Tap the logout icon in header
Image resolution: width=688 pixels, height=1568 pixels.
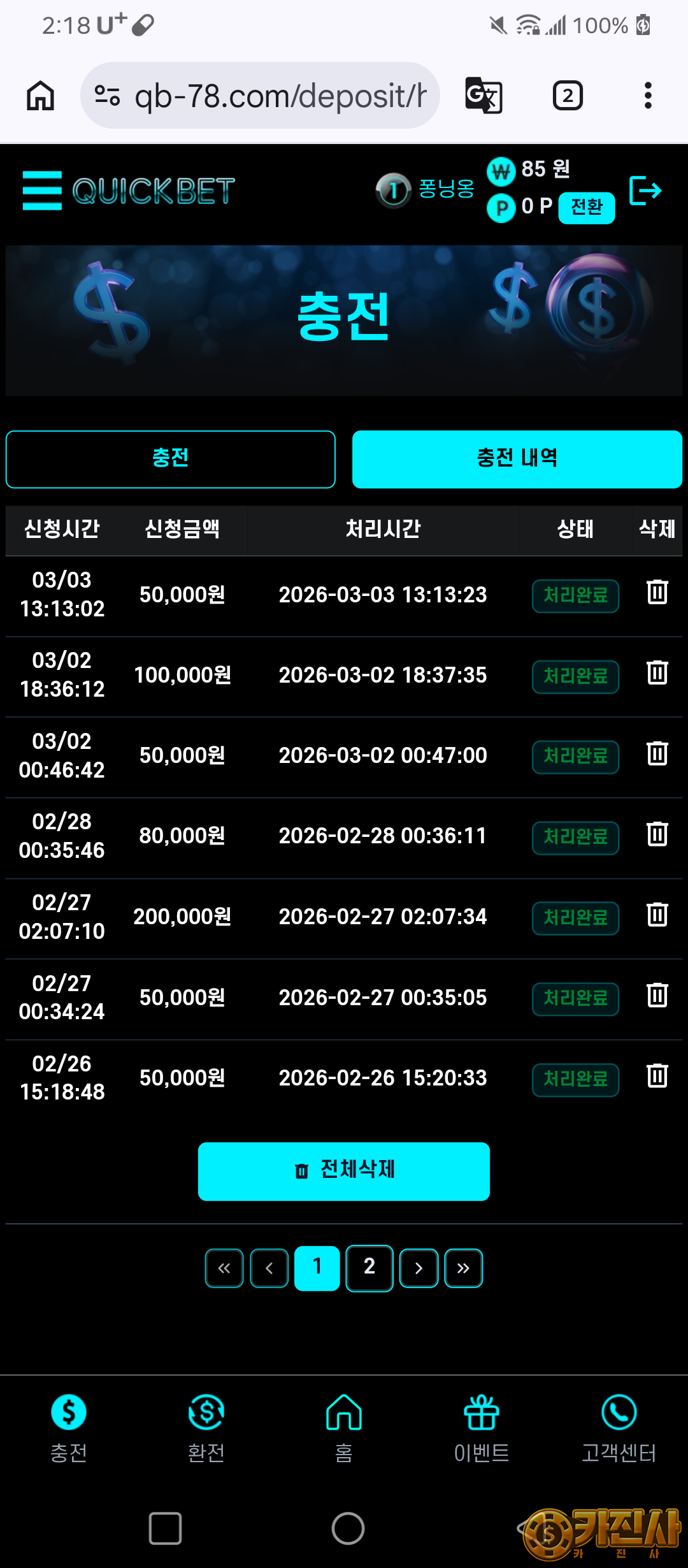(645, 191)
